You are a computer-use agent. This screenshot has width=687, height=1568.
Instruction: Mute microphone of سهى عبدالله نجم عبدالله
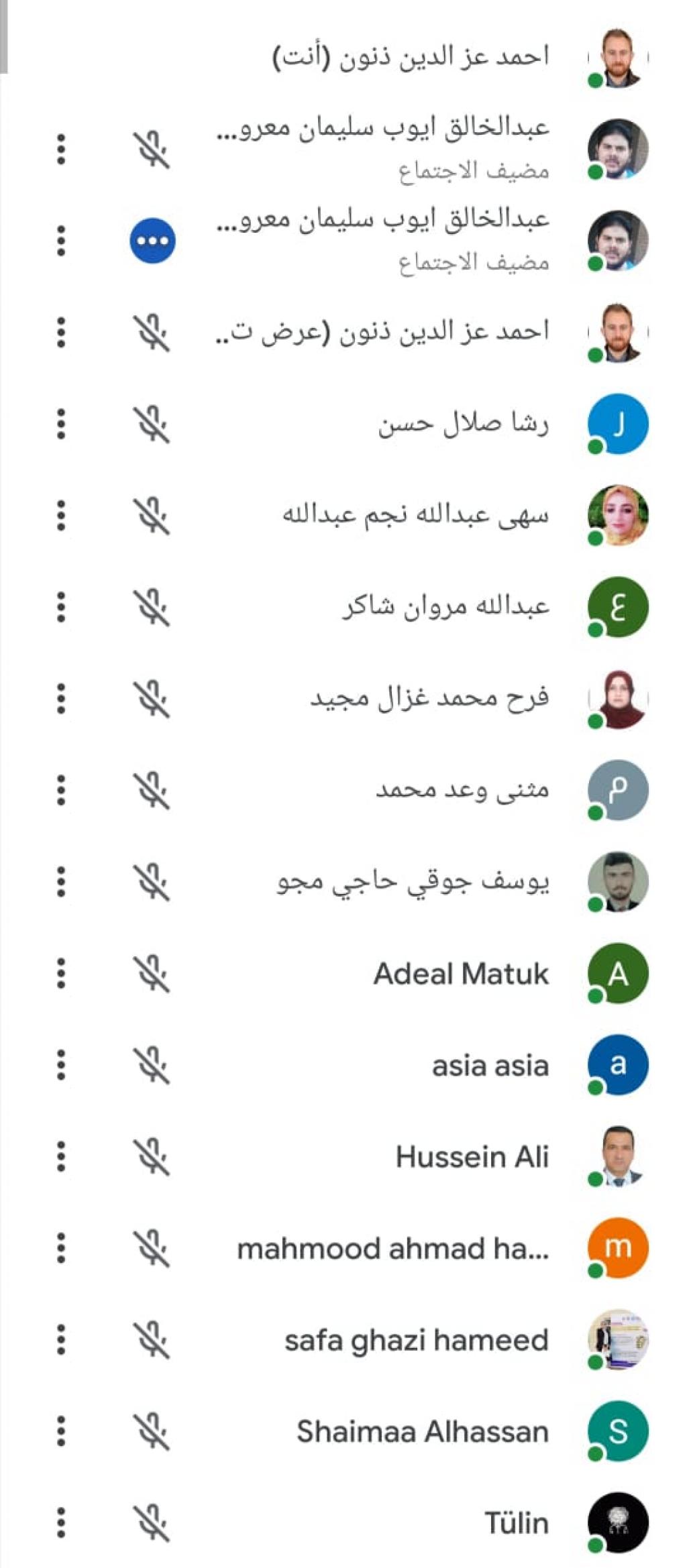tap(152, 516)
